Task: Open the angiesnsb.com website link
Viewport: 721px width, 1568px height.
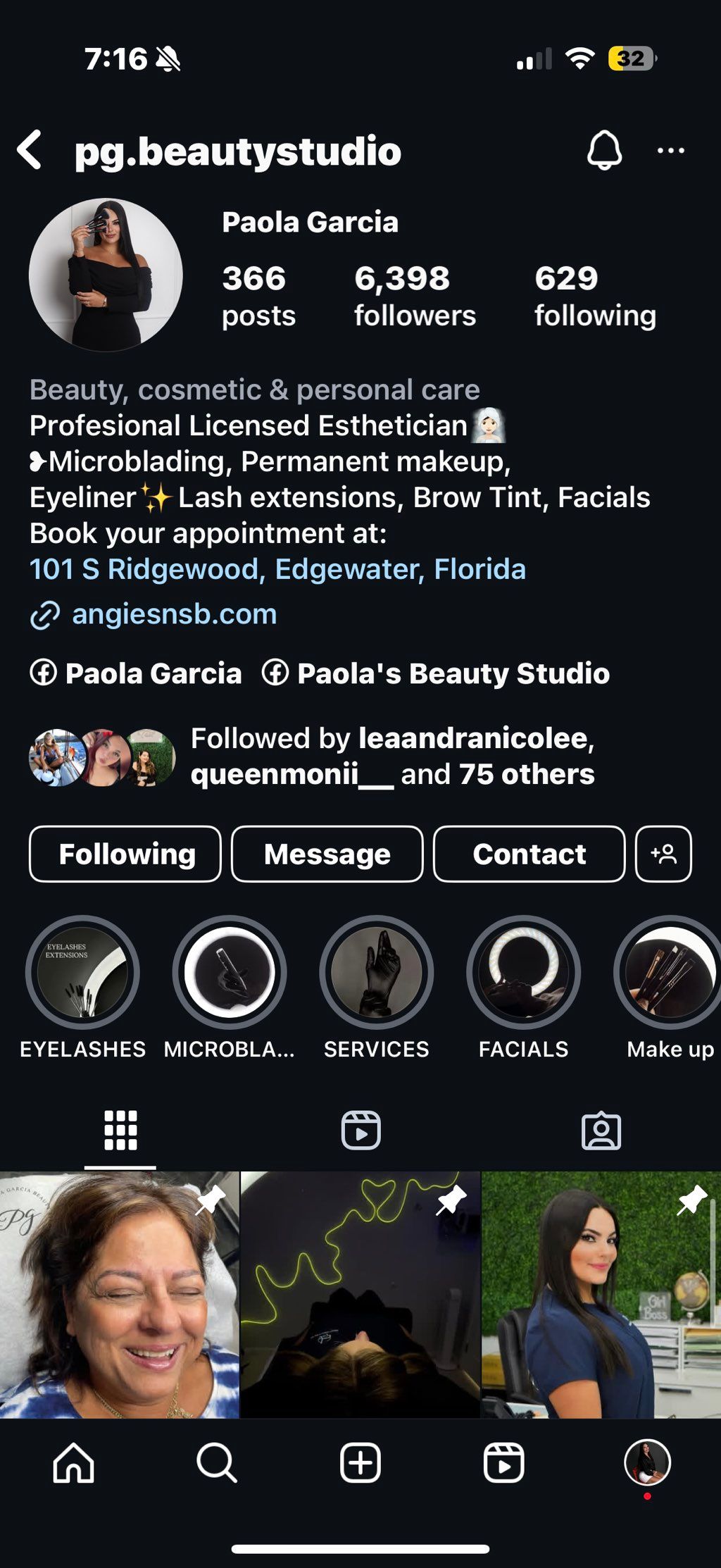Action: tap(174, 614)
